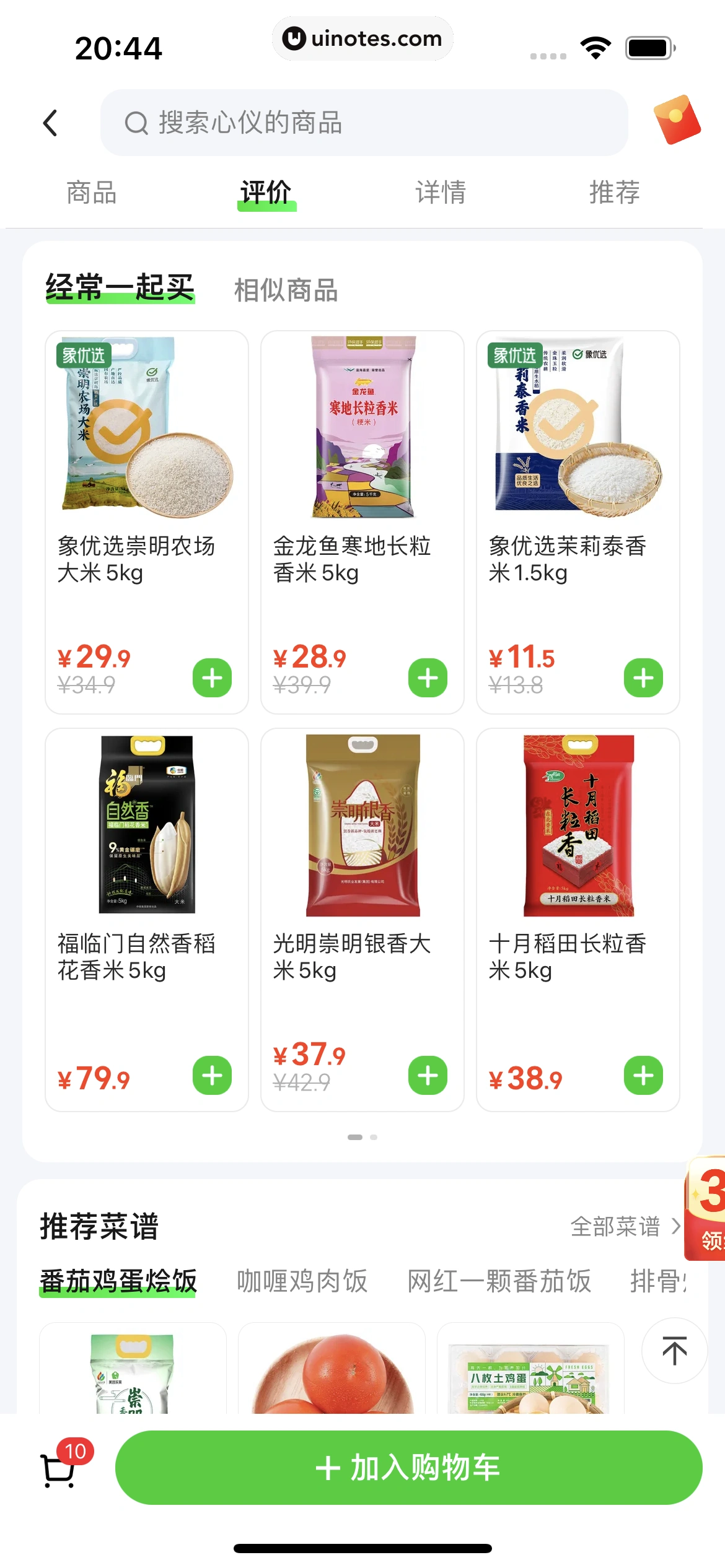This screenshot has width=725, height=1568.
Task: Tap the search magnifier icon
Action: [136, 123]
